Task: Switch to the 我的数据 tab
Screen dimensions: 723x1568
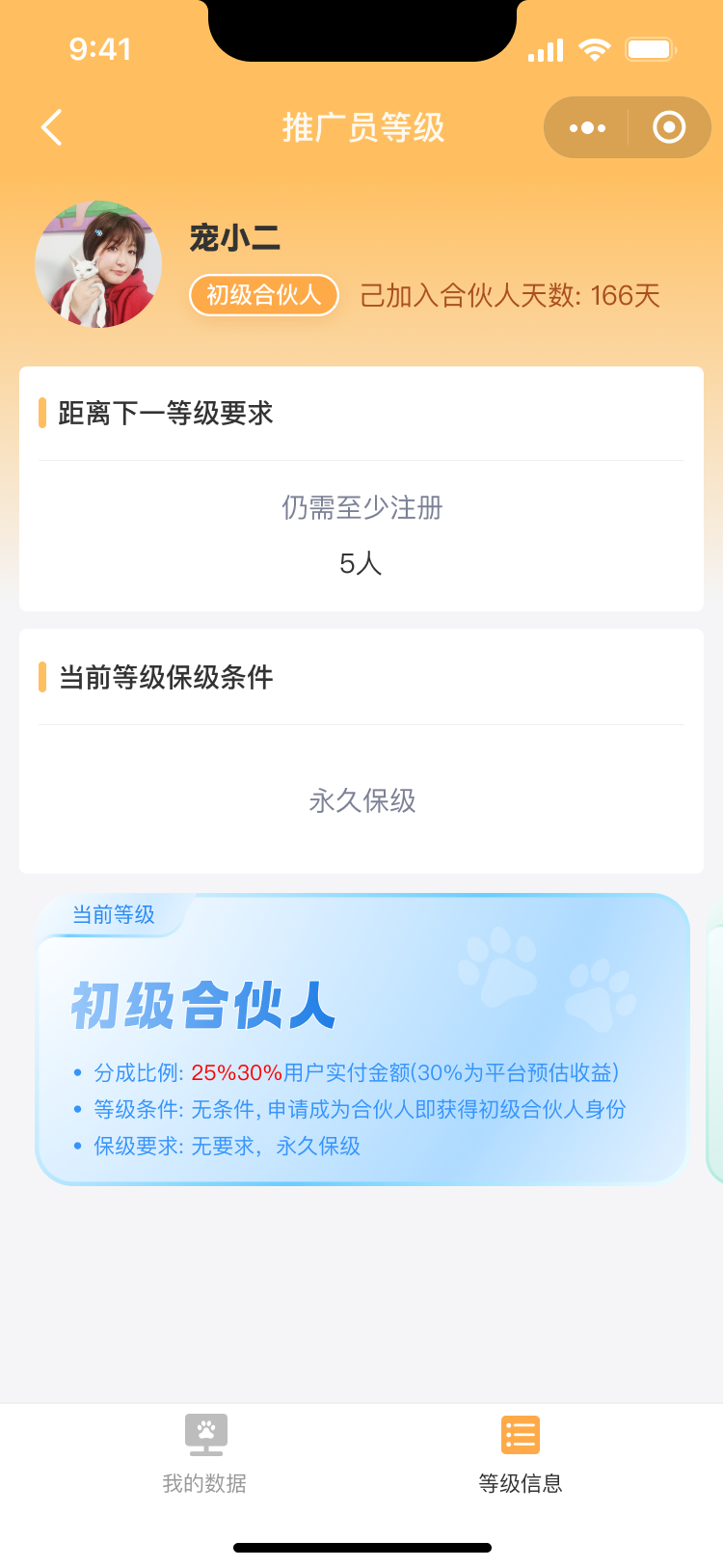Action: (x=204, y=1454)
